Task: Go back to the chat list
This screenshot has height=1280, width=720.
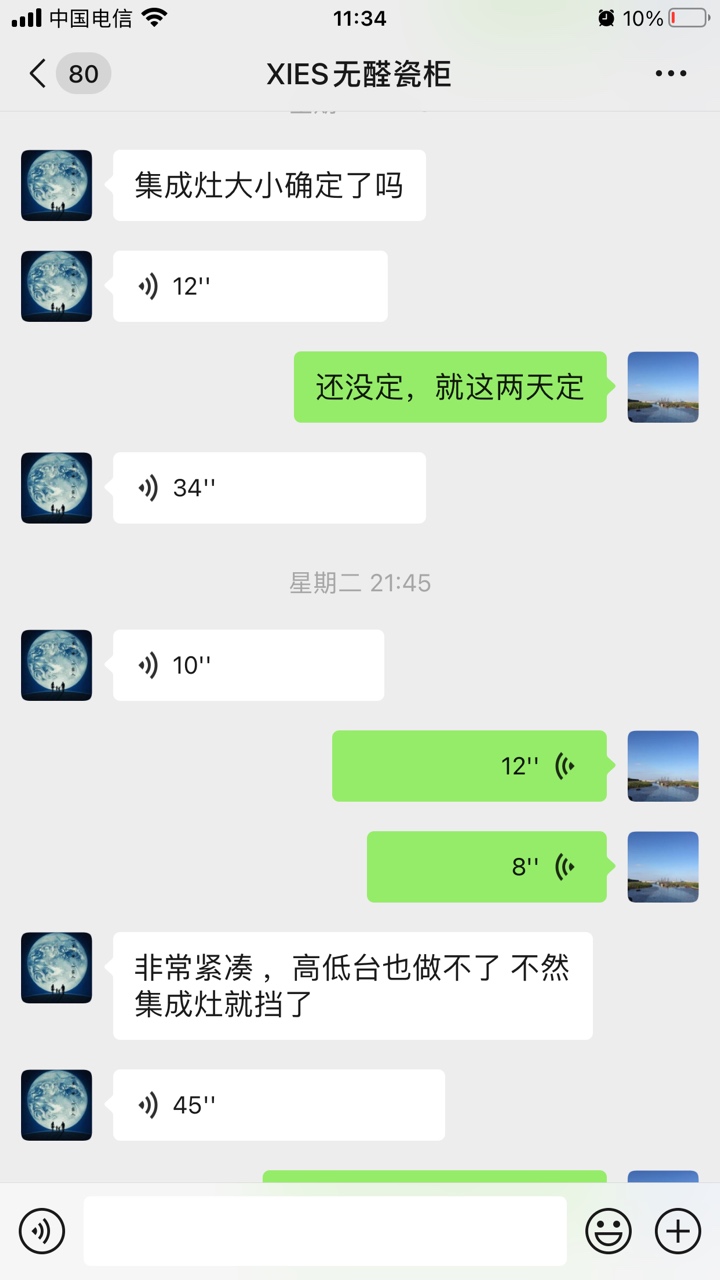Action: (38, 74)
